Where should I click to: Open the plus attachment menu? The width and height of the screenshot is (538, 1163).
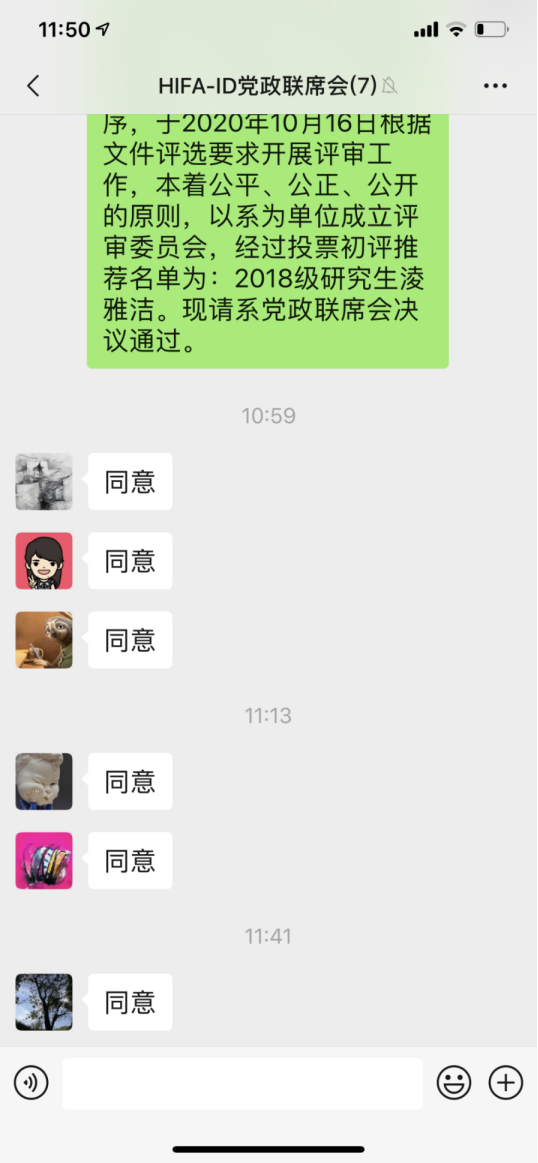coord(506,1084)
